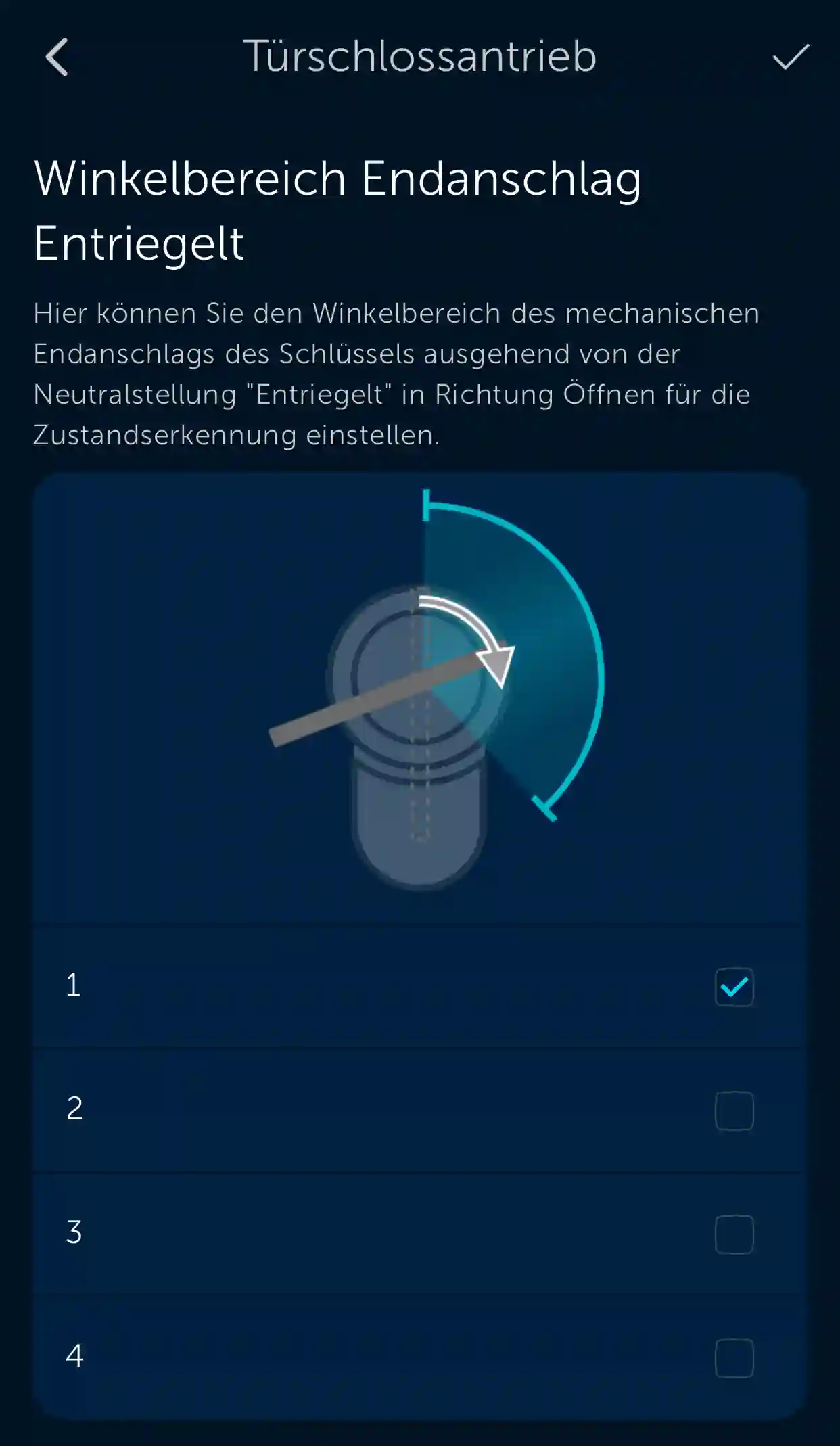Choose angle range option 3

(734, 1234)
